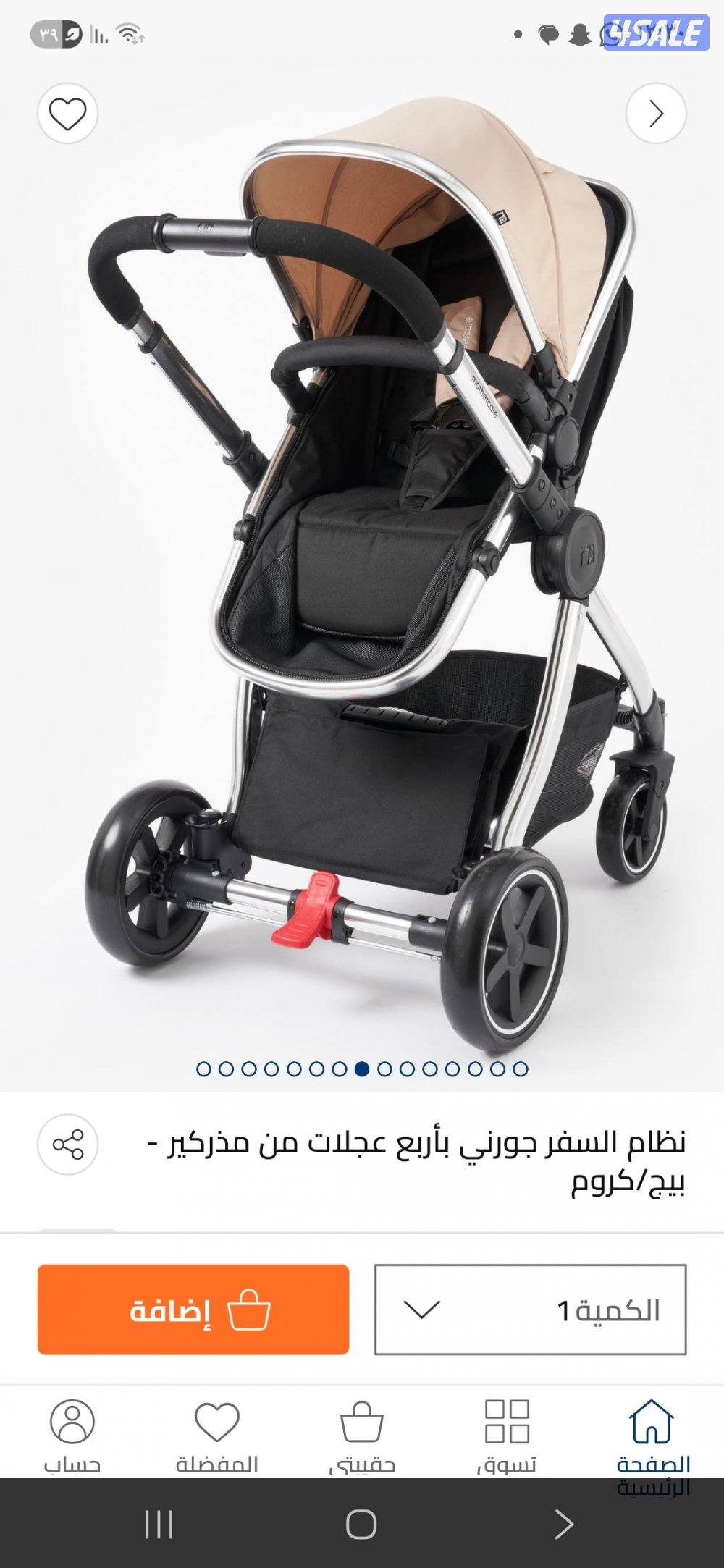724x1568 pixels.
Task: Switch to the الصفحة الرئيسية home tab
Action: pyautogui.click(x=652, y=1439)
